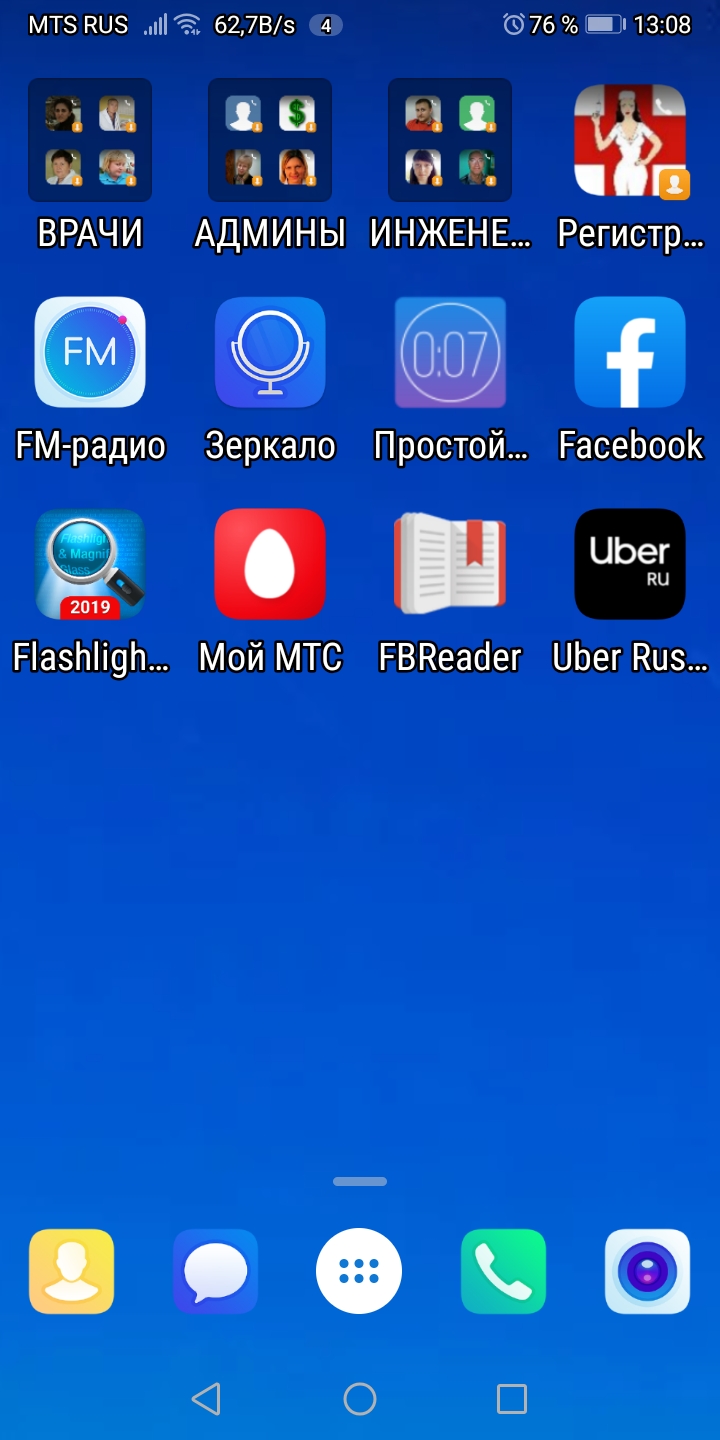Launch the Flashlight & Magnifier app
This screenshot has height=1440, width=720.
click(x=90, y=564)
